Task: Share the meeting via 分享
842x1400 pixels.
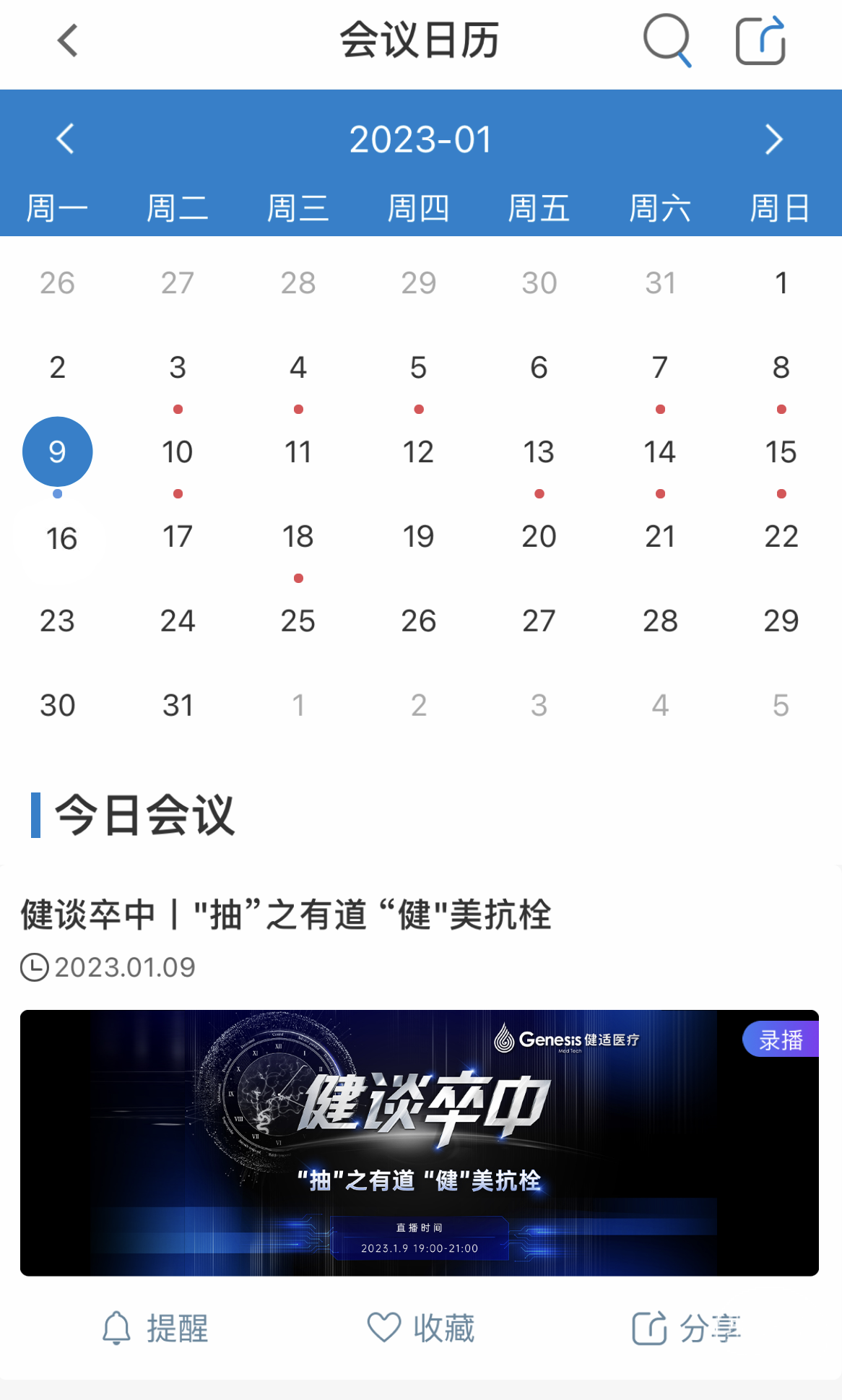Action: [x=687, y=1328]
